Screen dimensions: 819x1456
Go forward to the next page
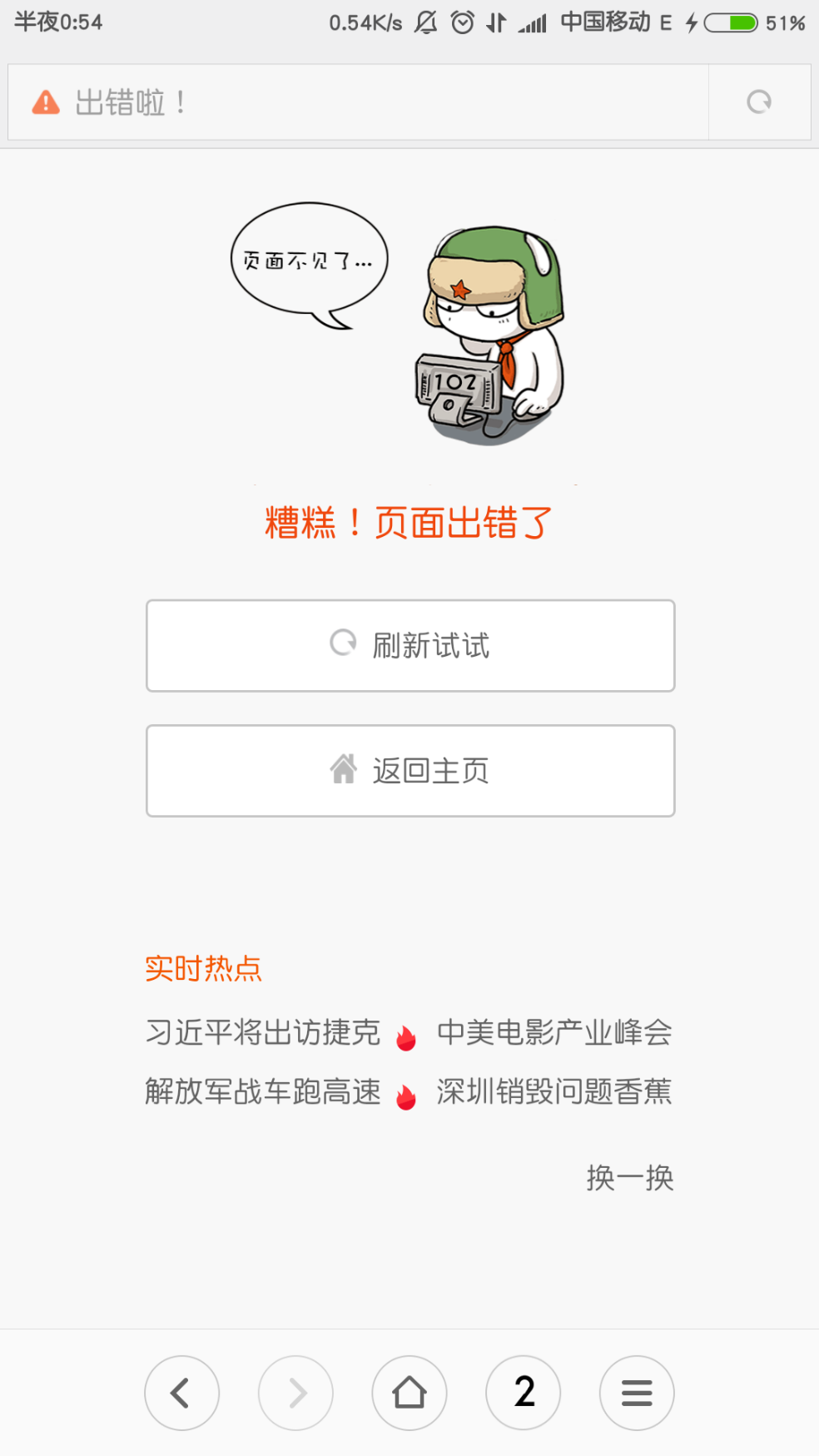tap(295, 1393)
